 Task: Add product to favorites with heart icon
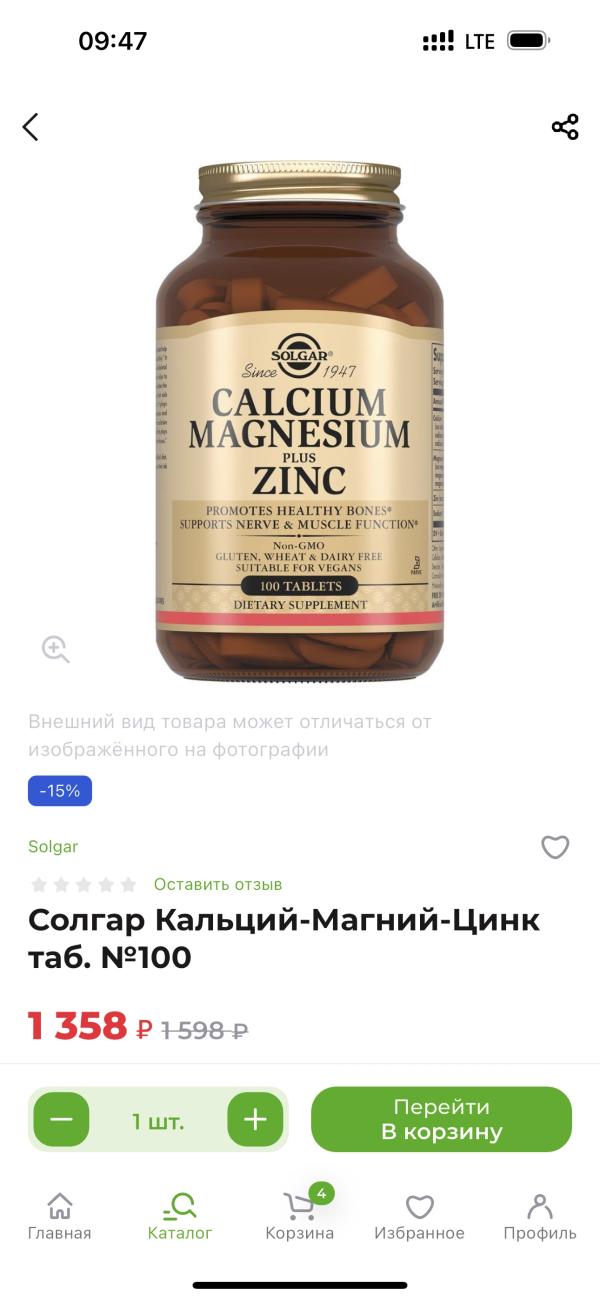(555, 847)
